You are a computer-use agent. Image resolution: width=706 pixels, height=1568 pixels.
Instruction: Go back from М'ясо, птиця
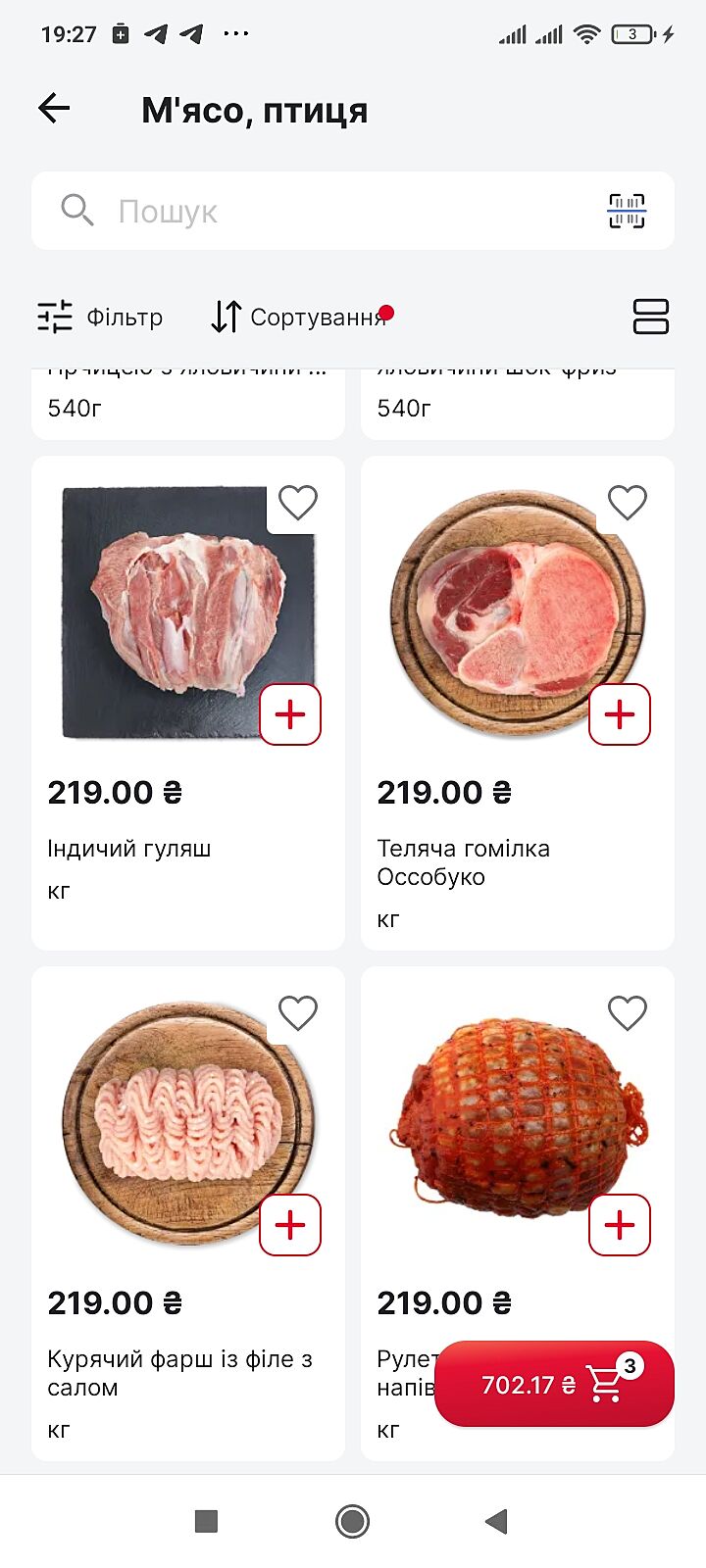pyautogui.click(x=54, y=108)
